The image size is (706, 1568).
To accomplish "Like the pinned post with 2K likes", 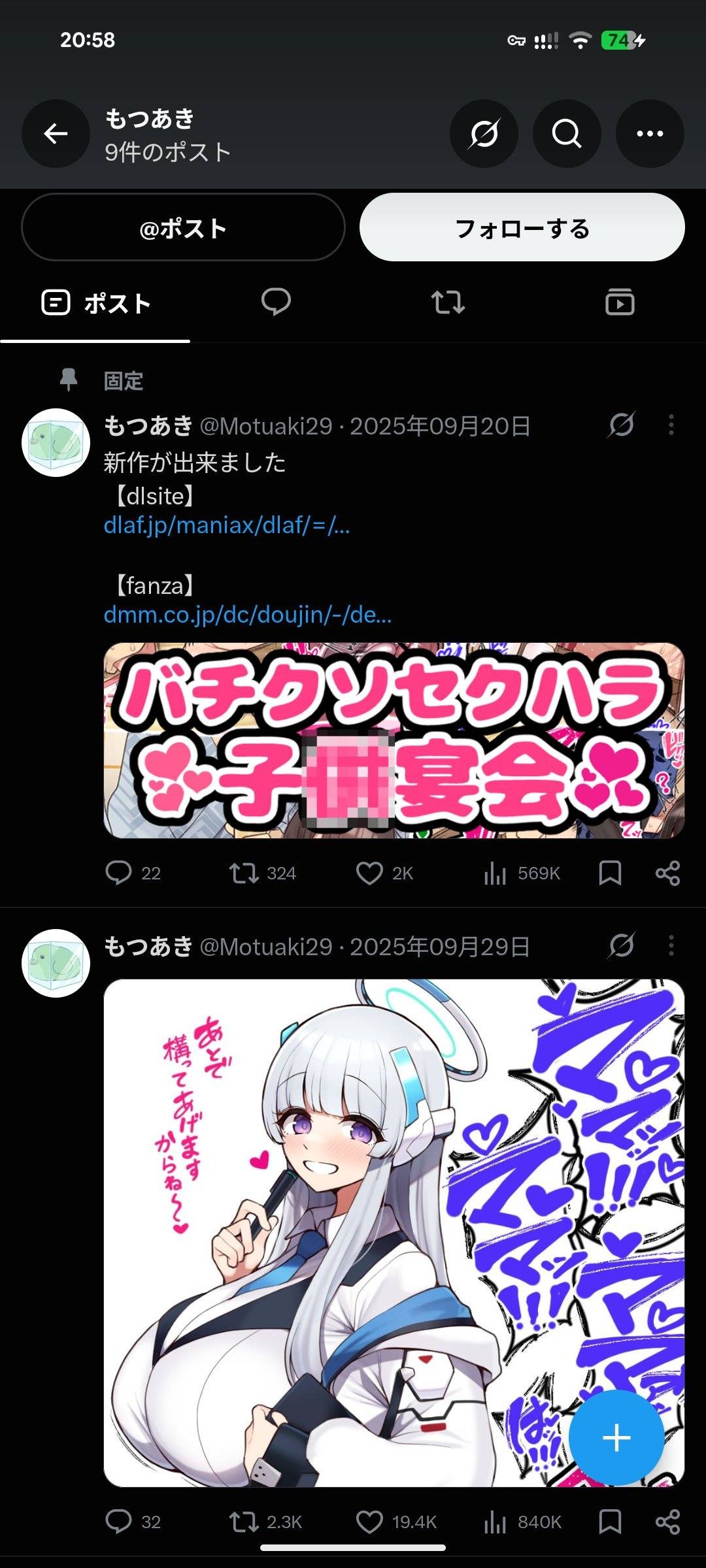I will click(369, 873).
